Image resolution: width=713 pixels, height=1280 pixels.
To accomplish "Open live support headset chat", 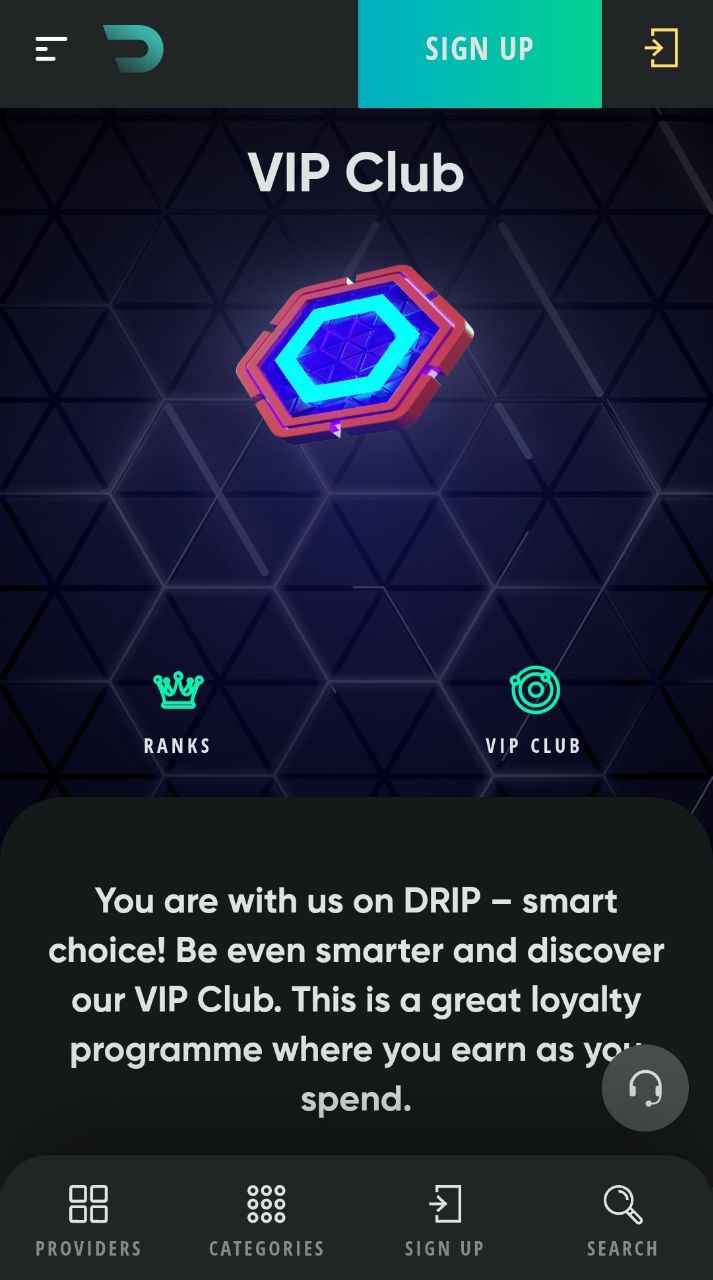I will [x=645, y=1088].
